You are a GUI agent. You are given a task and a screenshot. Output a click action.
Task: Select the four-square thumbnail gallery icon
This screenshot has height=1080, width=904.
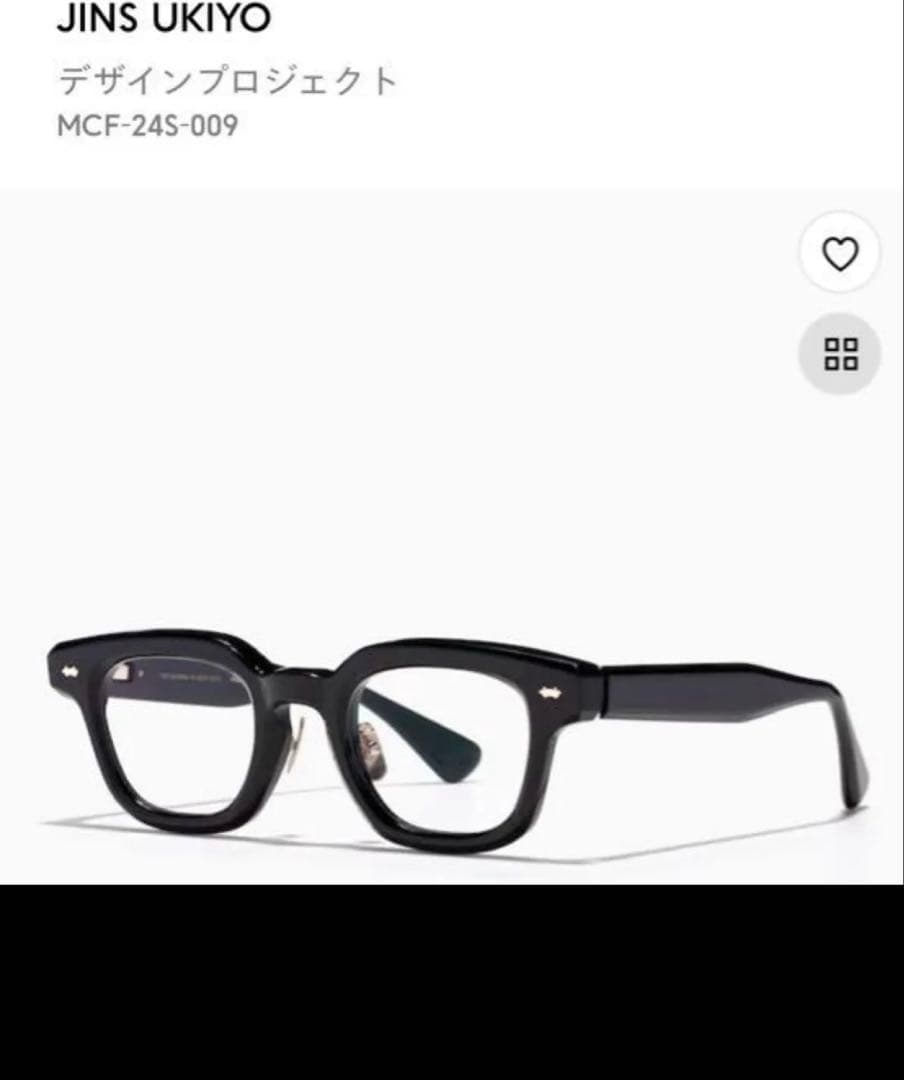(x=838, y=354)
